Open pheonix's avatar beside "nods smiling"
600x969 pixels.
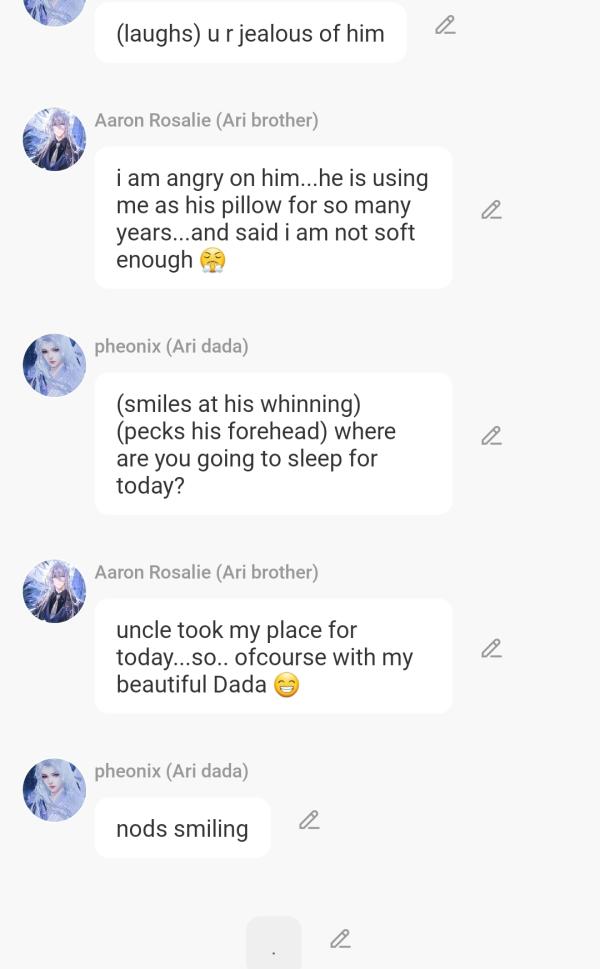[54, 790]
